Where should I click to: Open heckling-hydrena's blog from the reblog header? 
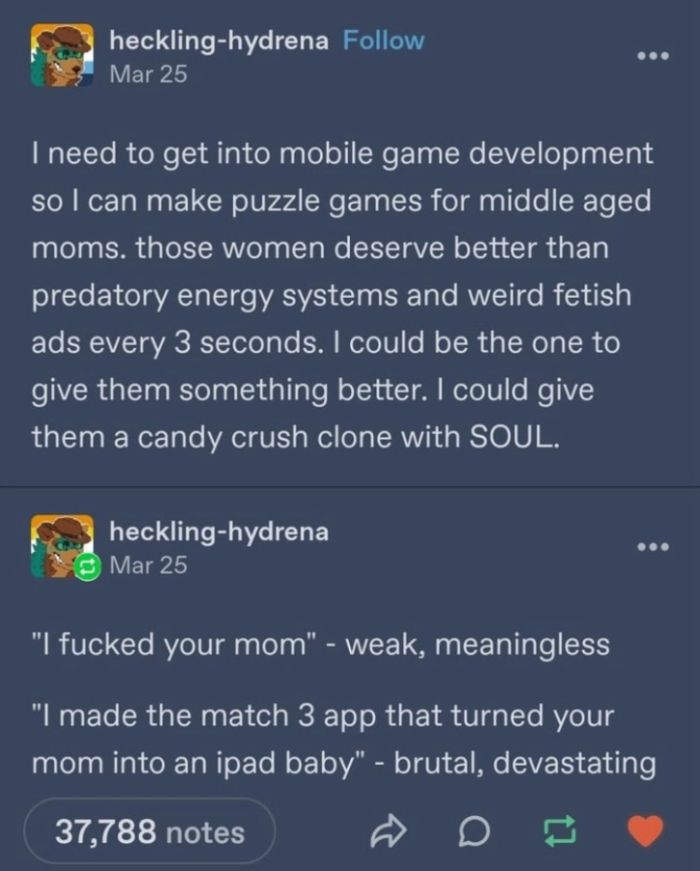tap(218, 531)
